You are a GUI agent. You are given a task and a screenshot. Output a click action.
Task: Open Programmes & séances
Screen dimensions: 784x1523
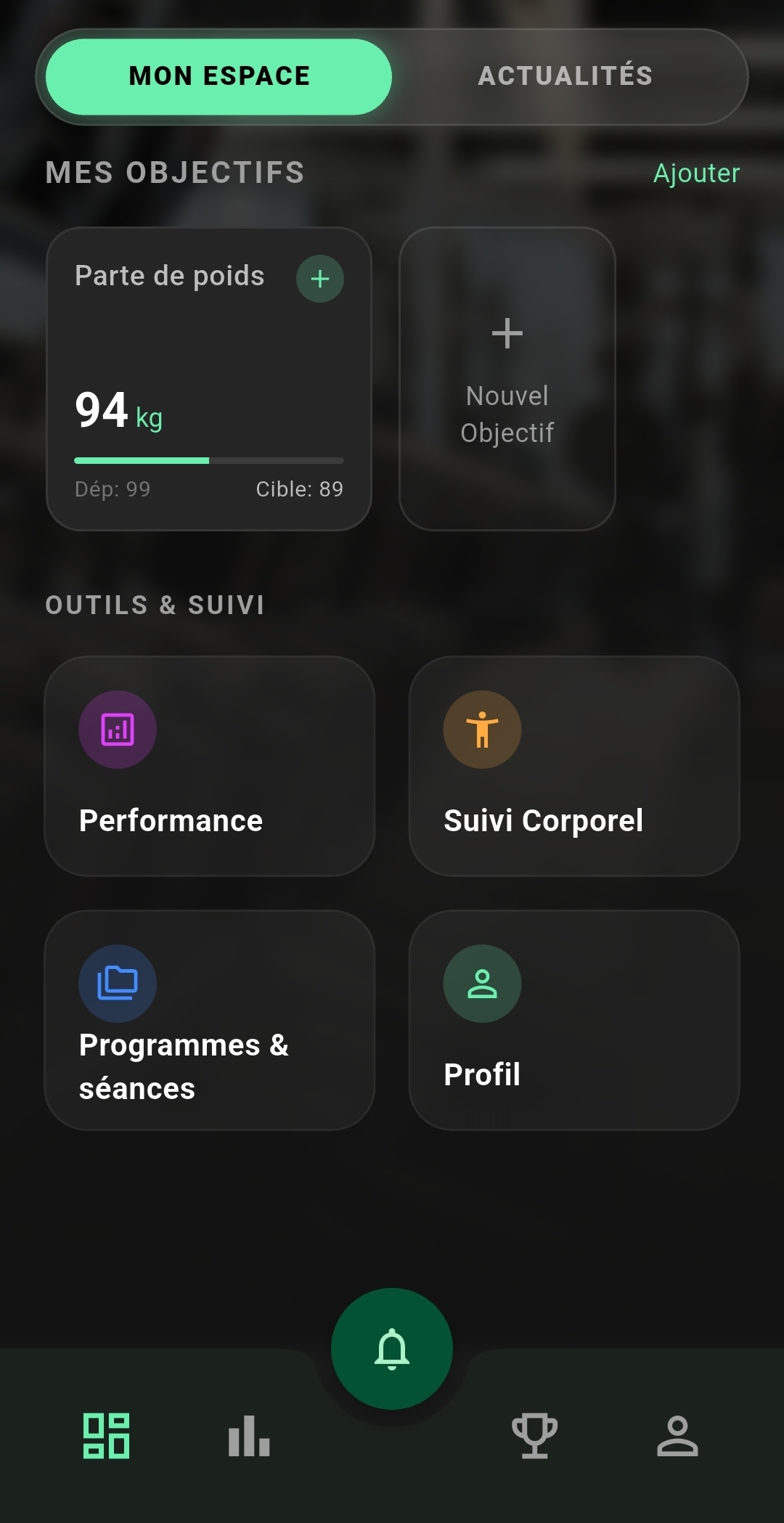209,1020
